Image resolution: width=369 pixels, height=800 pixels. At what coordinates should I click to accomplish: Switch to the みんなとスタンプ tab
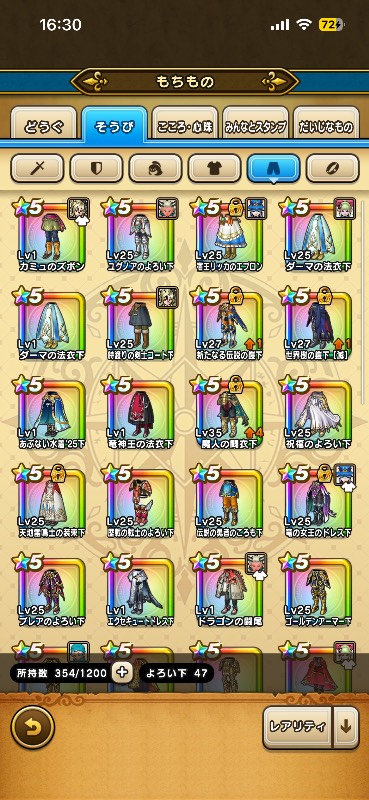pos(255,127)
